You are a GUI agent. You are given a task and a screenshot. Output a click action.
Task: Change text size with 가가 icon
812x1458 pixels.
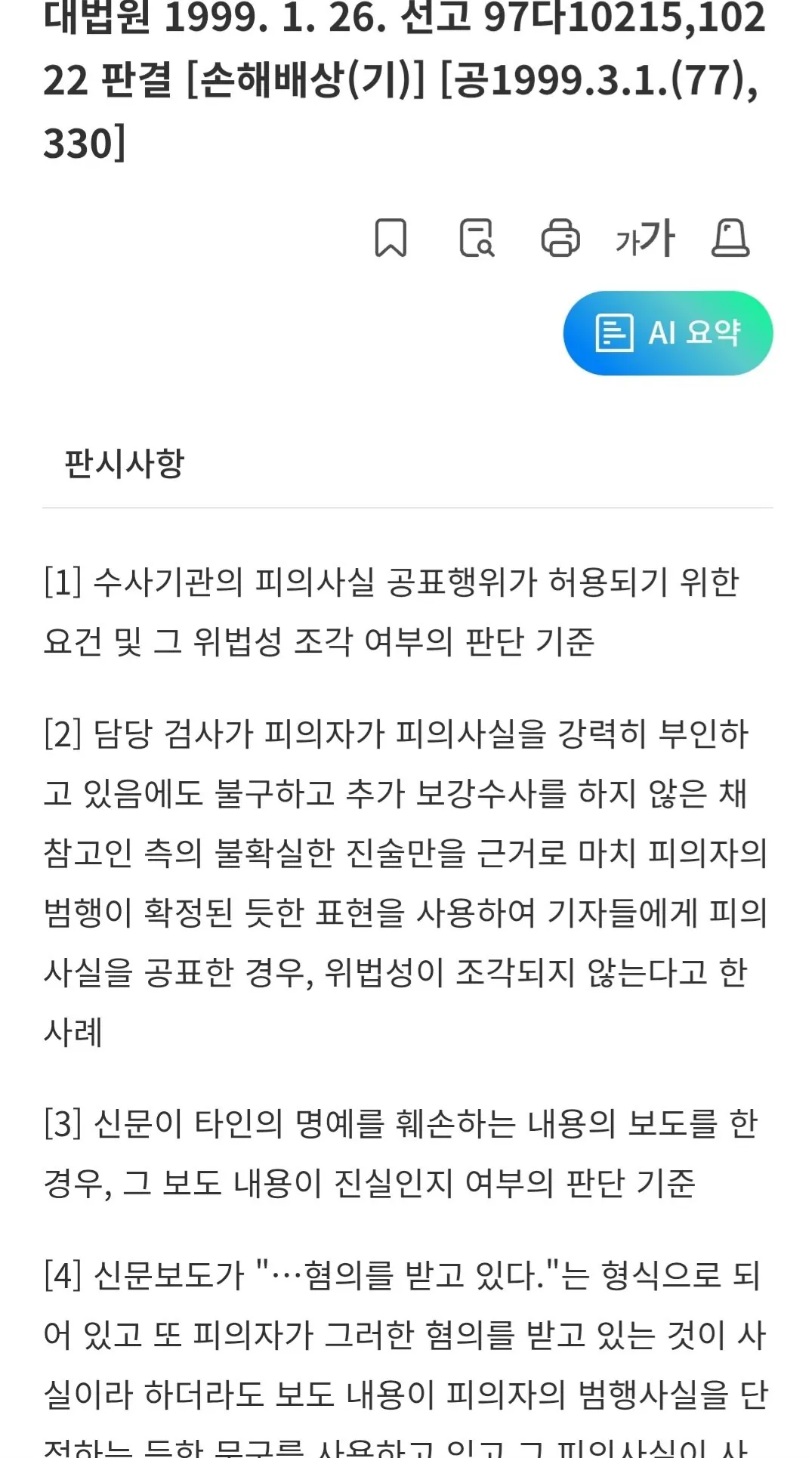pos(644,238)
